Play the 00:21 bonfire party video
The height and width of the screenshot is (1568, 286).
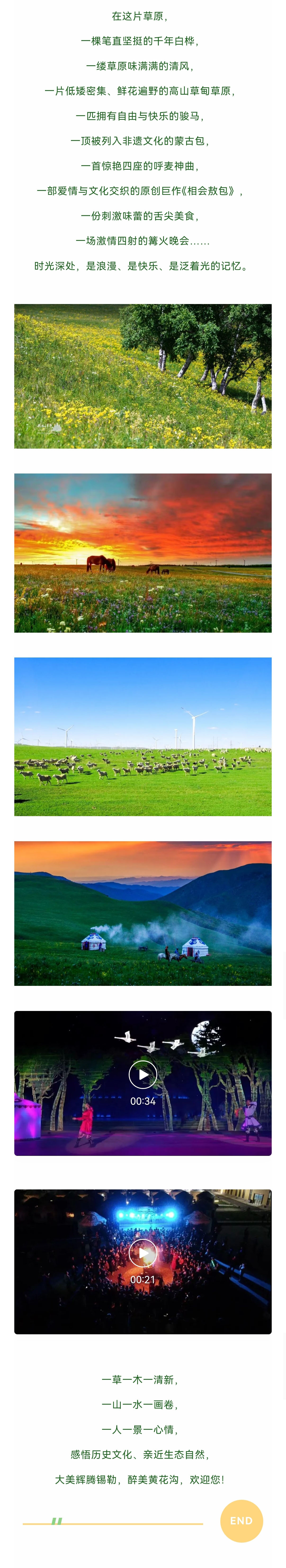coord(143,1253)
